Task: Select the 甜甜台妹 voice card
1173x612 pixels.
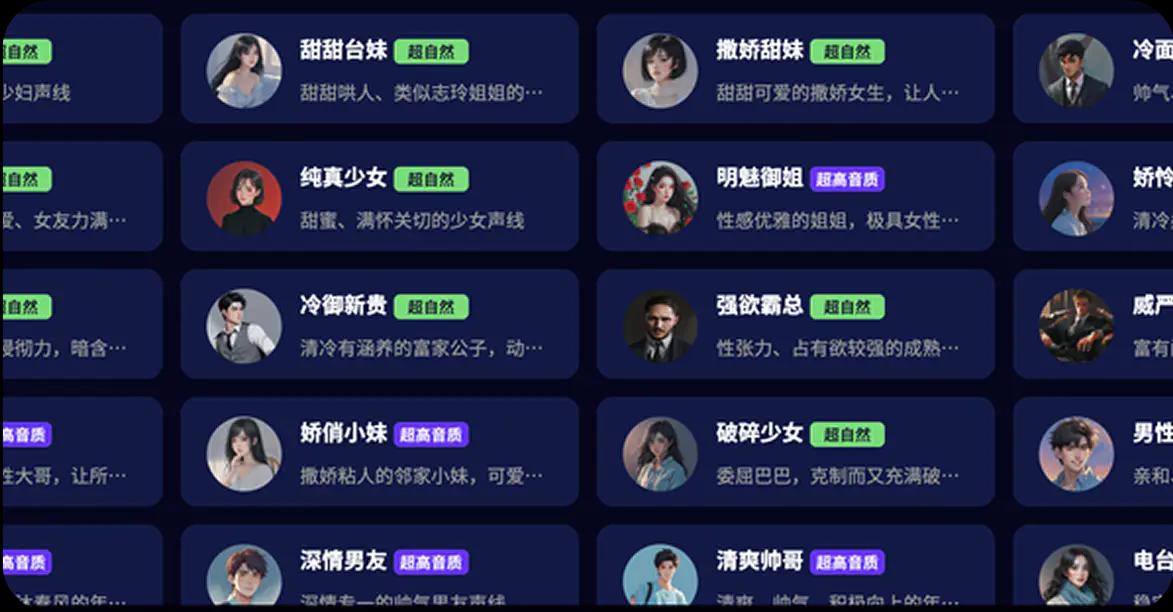Action: 379,69
